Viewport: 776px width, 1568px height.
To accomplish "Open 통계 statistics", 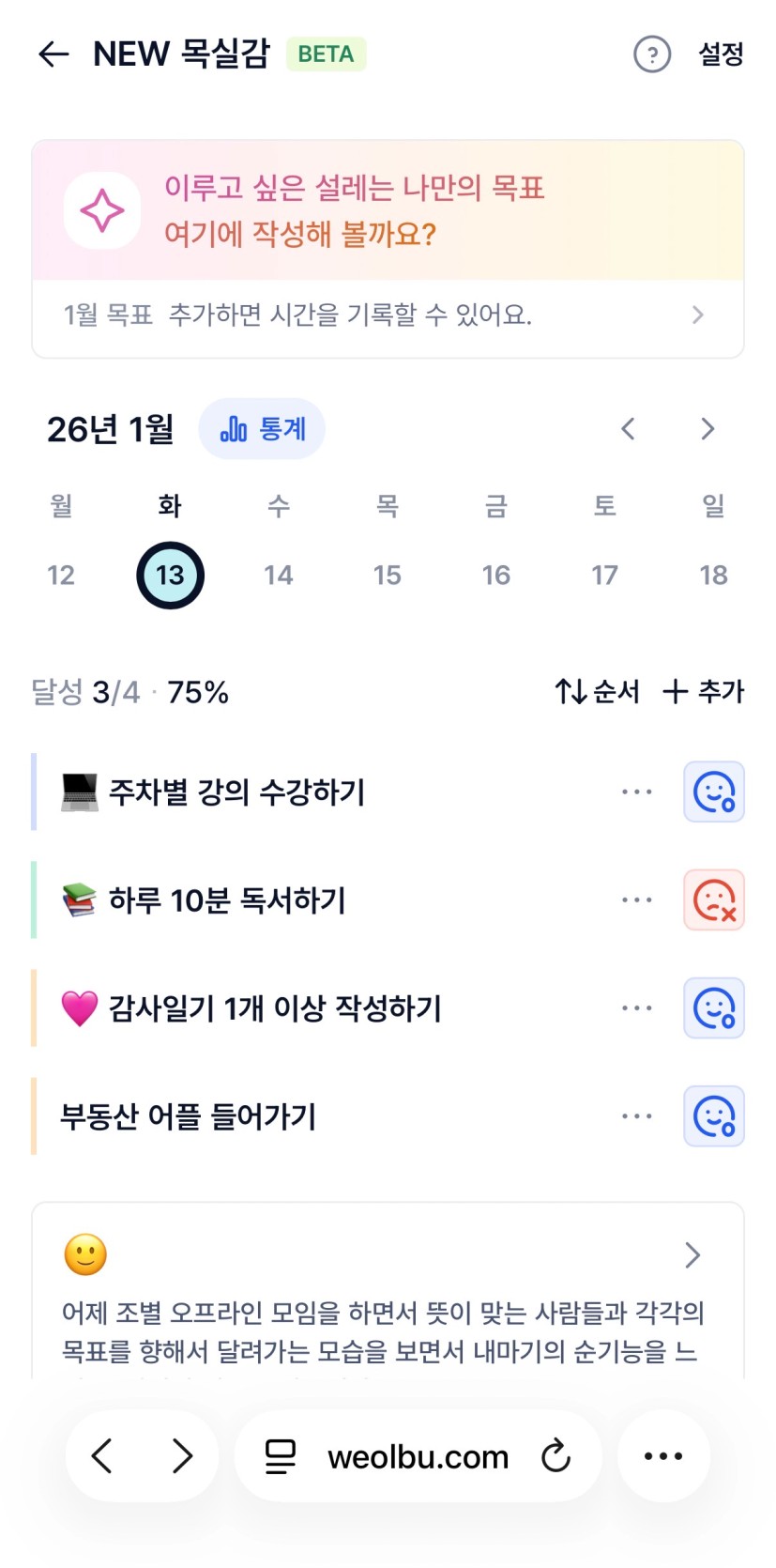I will point(263,429).
